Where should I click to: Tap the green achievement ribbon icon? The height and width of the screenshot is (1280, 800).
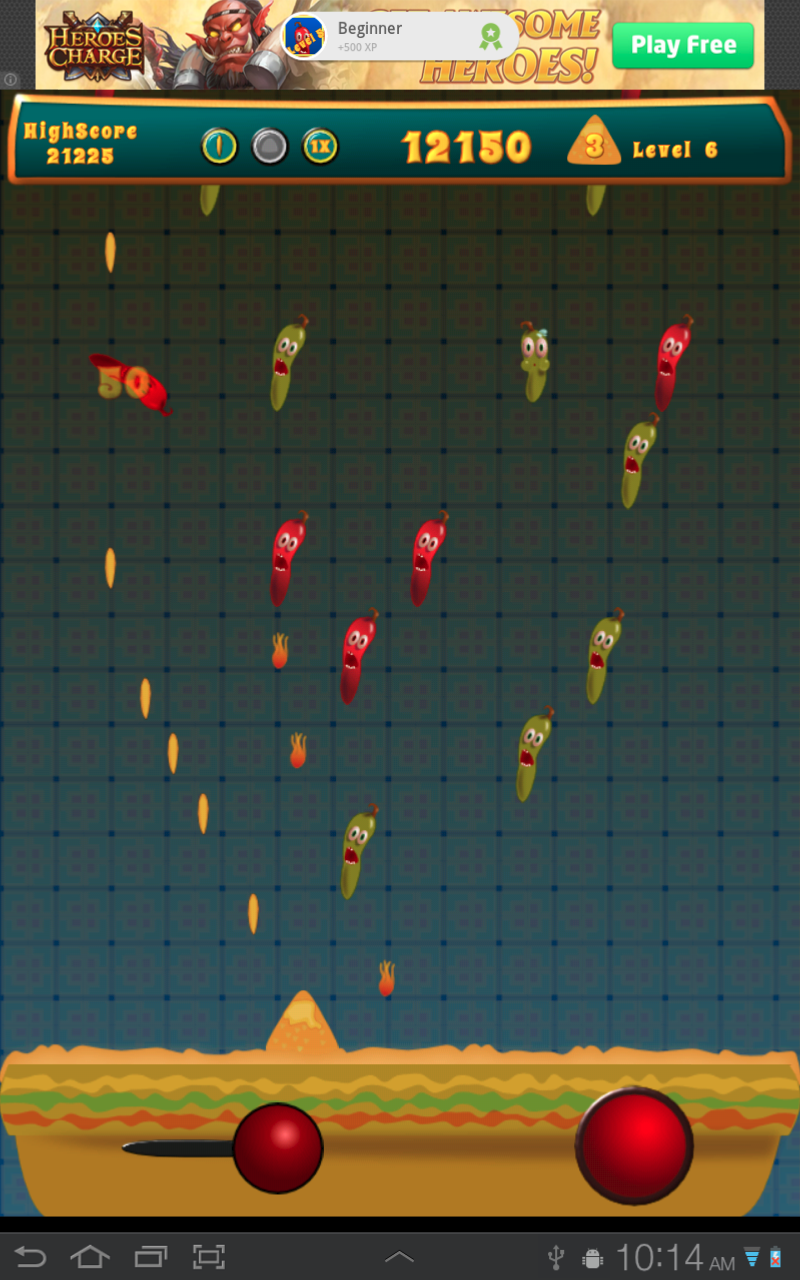click(492, 34)
